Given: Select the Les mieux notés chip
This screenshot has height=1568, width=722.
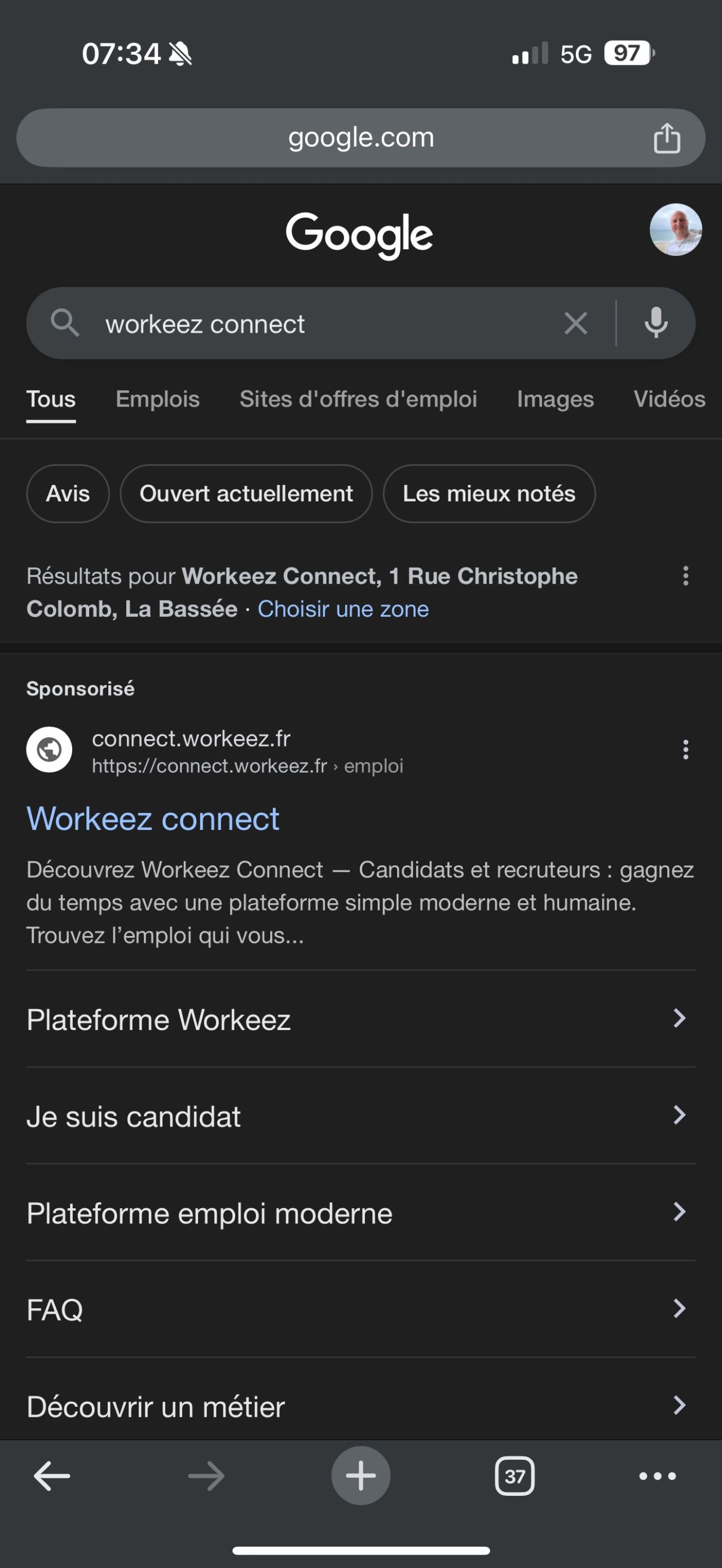Looking at the screenshot, I should pos(489,494).
